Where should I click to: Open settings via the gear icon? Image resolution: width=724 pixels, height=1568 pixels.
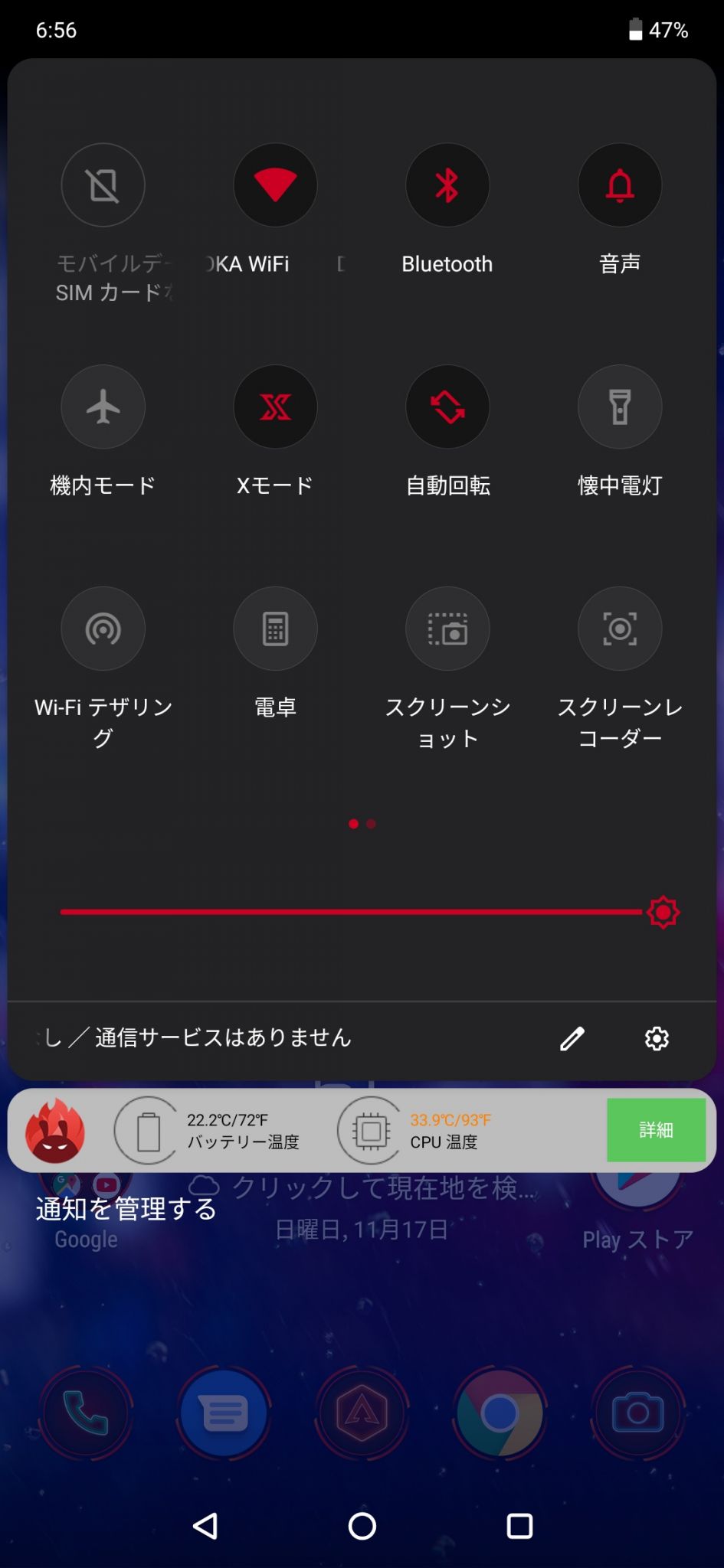pos(657,1039)
